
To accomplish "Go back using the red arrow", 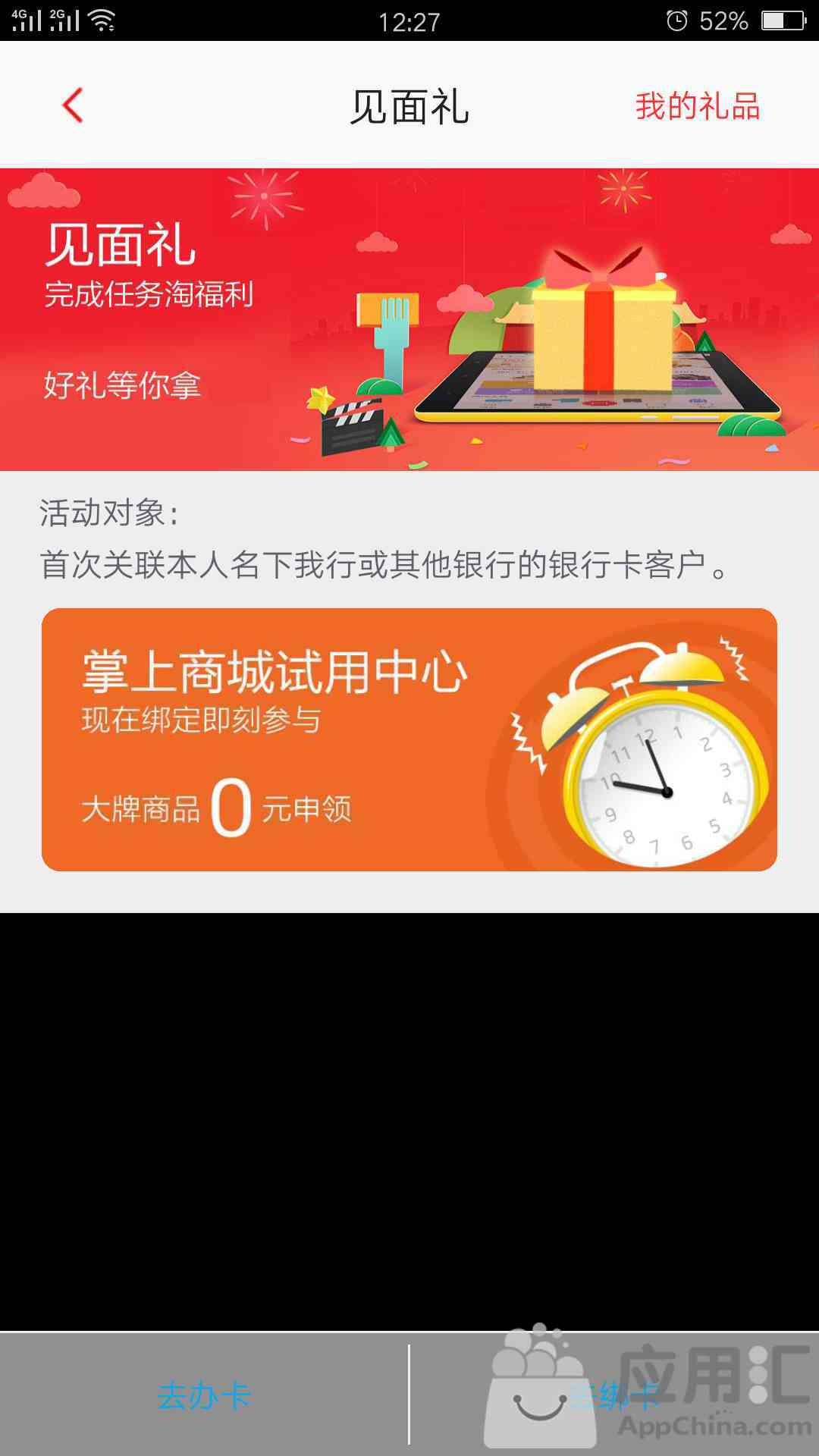I will [73, 105].
